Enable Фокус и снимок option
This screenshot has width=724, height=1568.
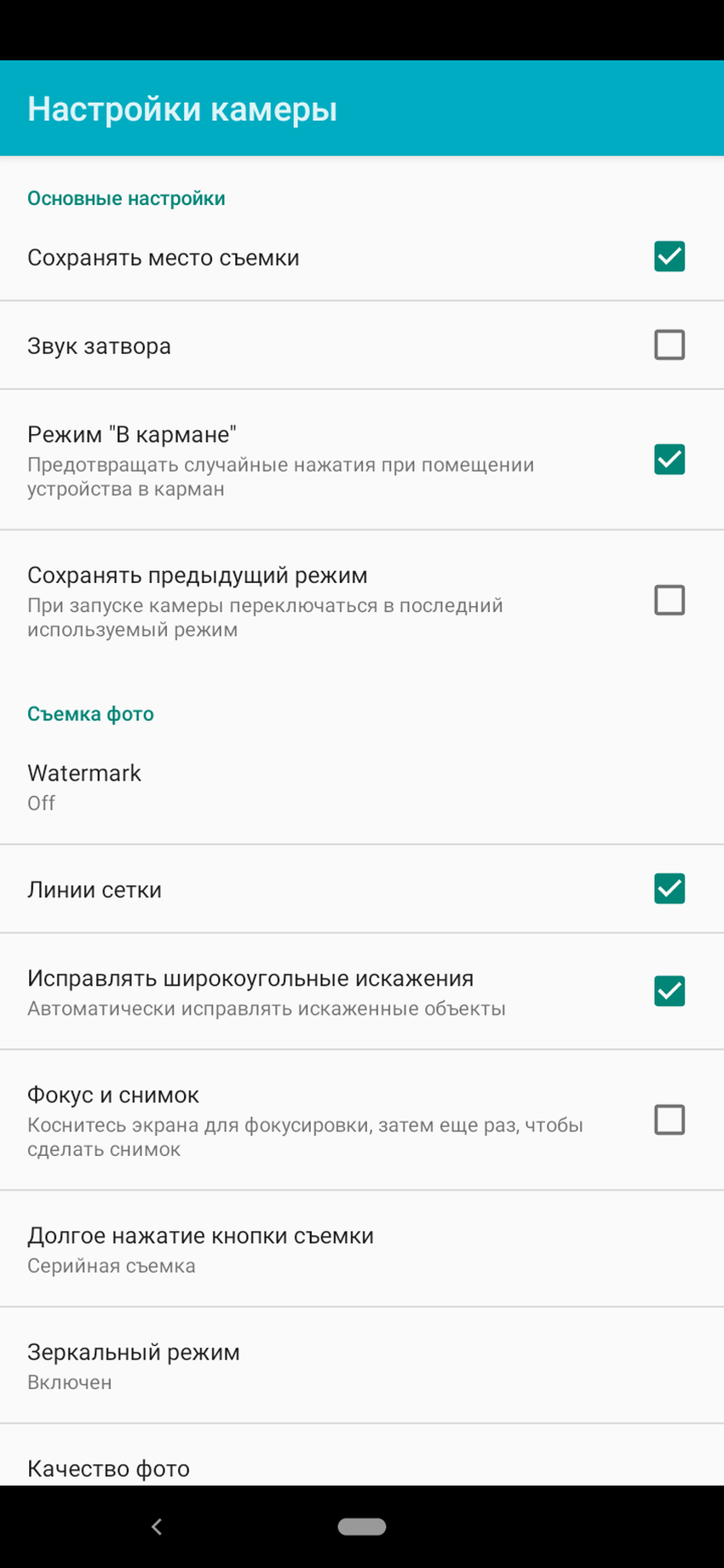coord(669,1119)
